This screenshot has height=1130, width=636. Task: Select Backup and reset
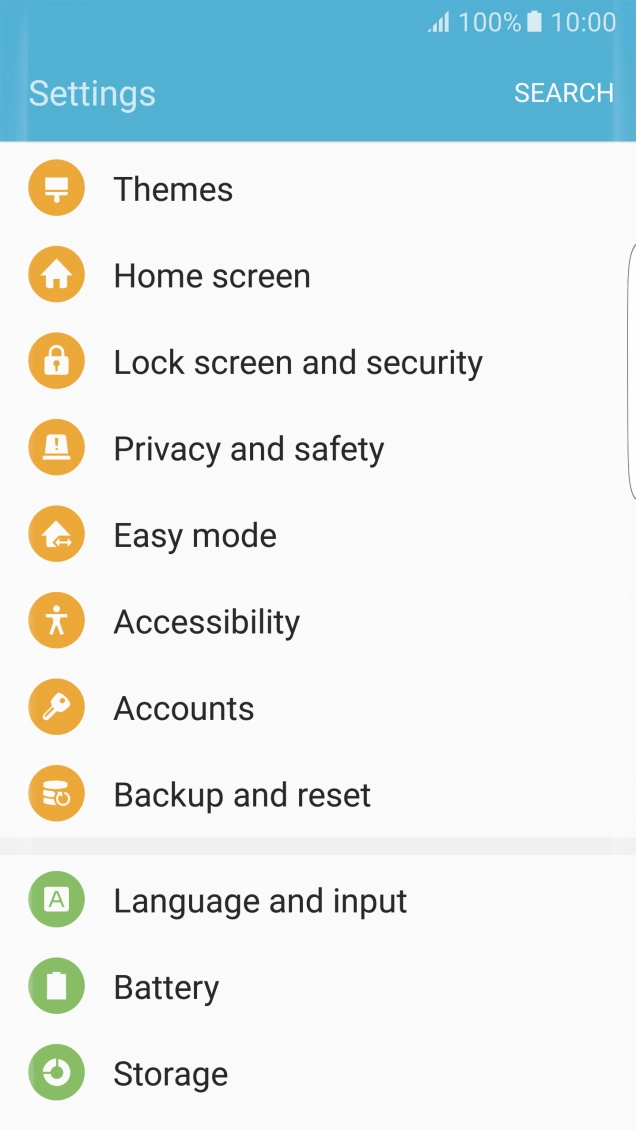coord(242,795)
